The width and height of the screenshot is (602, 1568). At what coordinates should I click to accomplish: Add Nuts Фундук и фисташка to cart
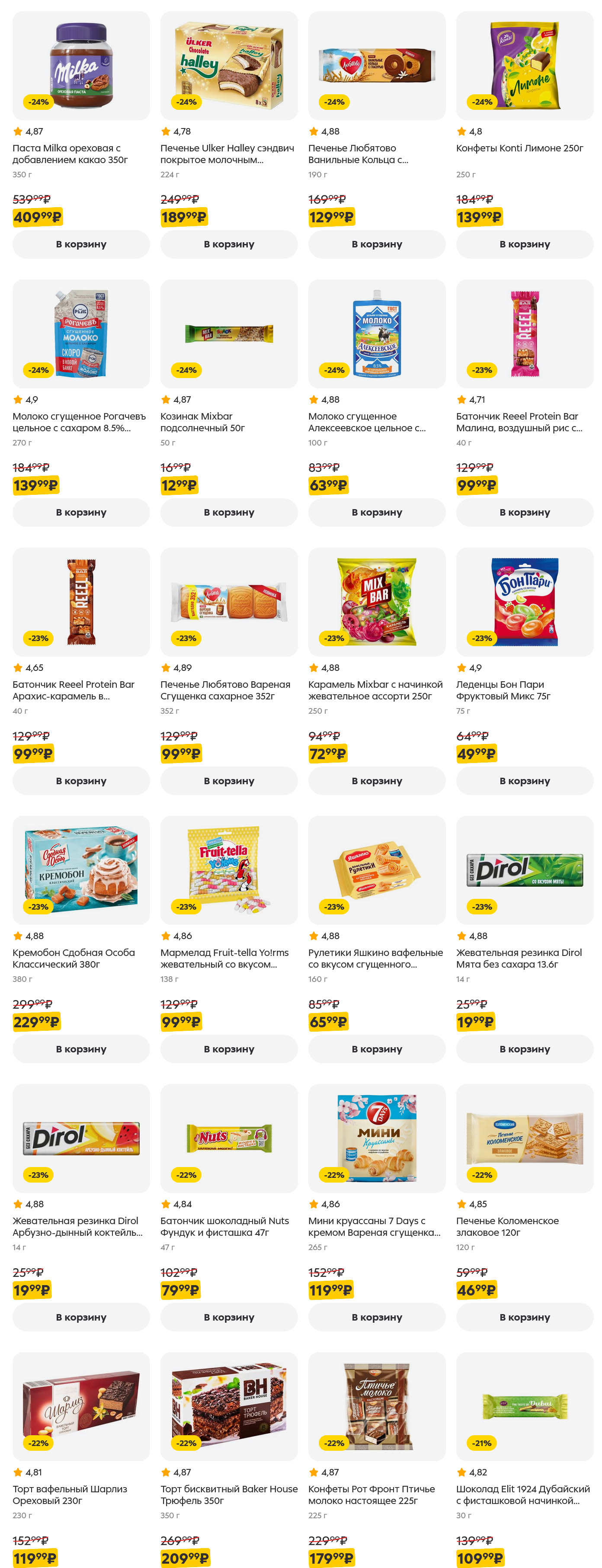point(229,1317)
